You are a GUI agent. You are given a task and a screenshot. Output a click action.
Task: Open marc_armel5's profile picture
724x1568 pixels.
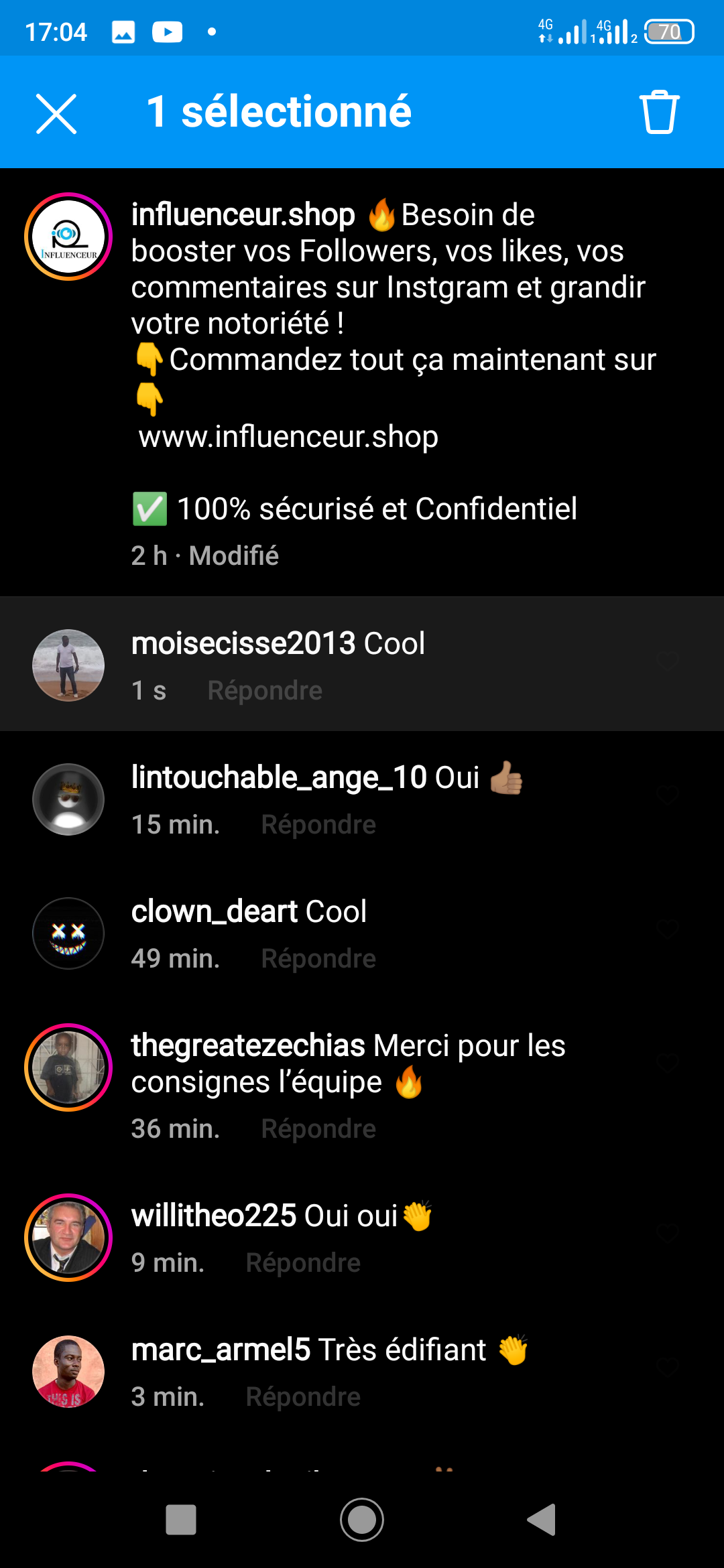tap(68, 1372)
